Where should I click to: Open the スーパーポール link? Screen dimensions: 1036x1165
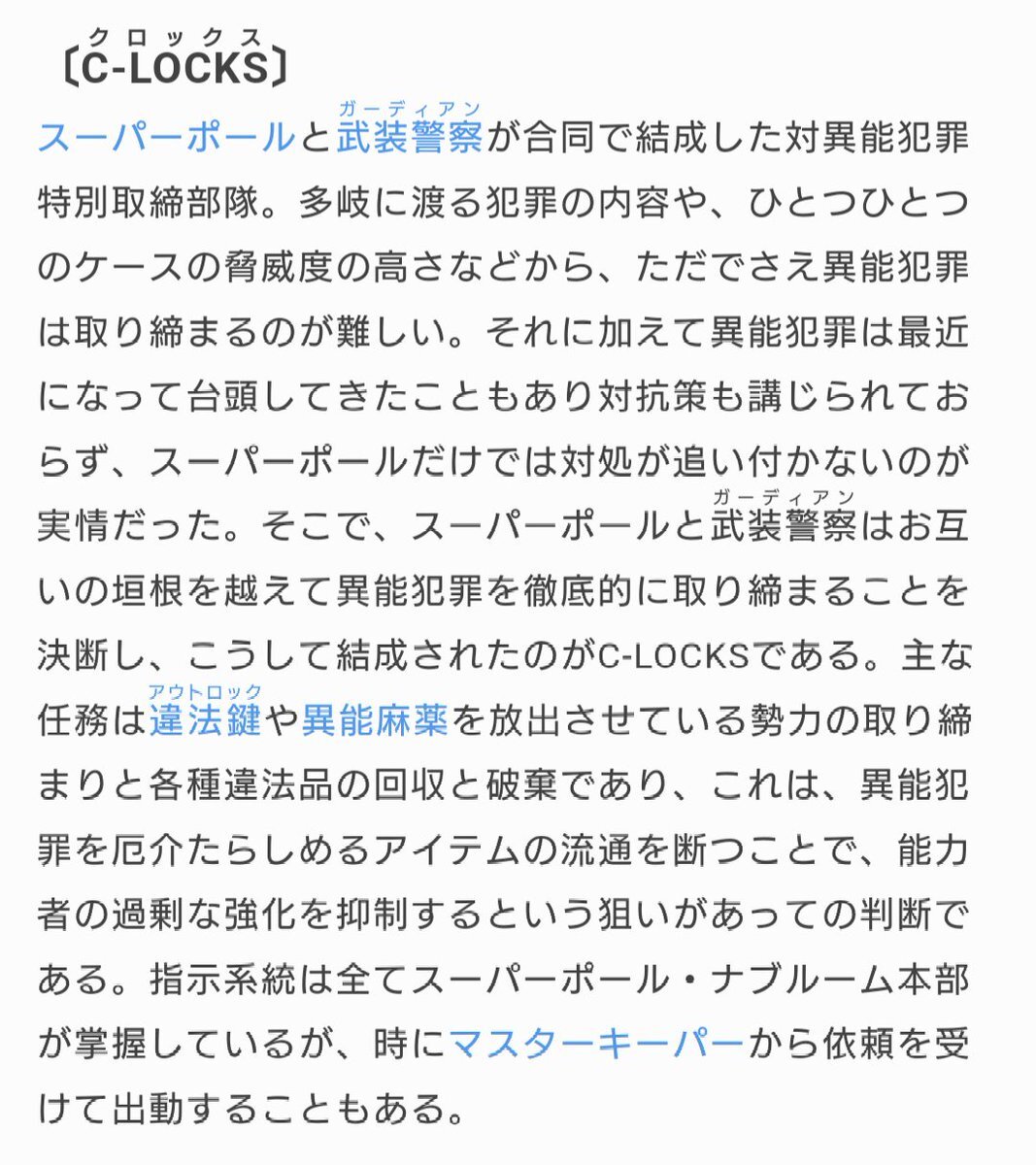click(x=166, y=138)
